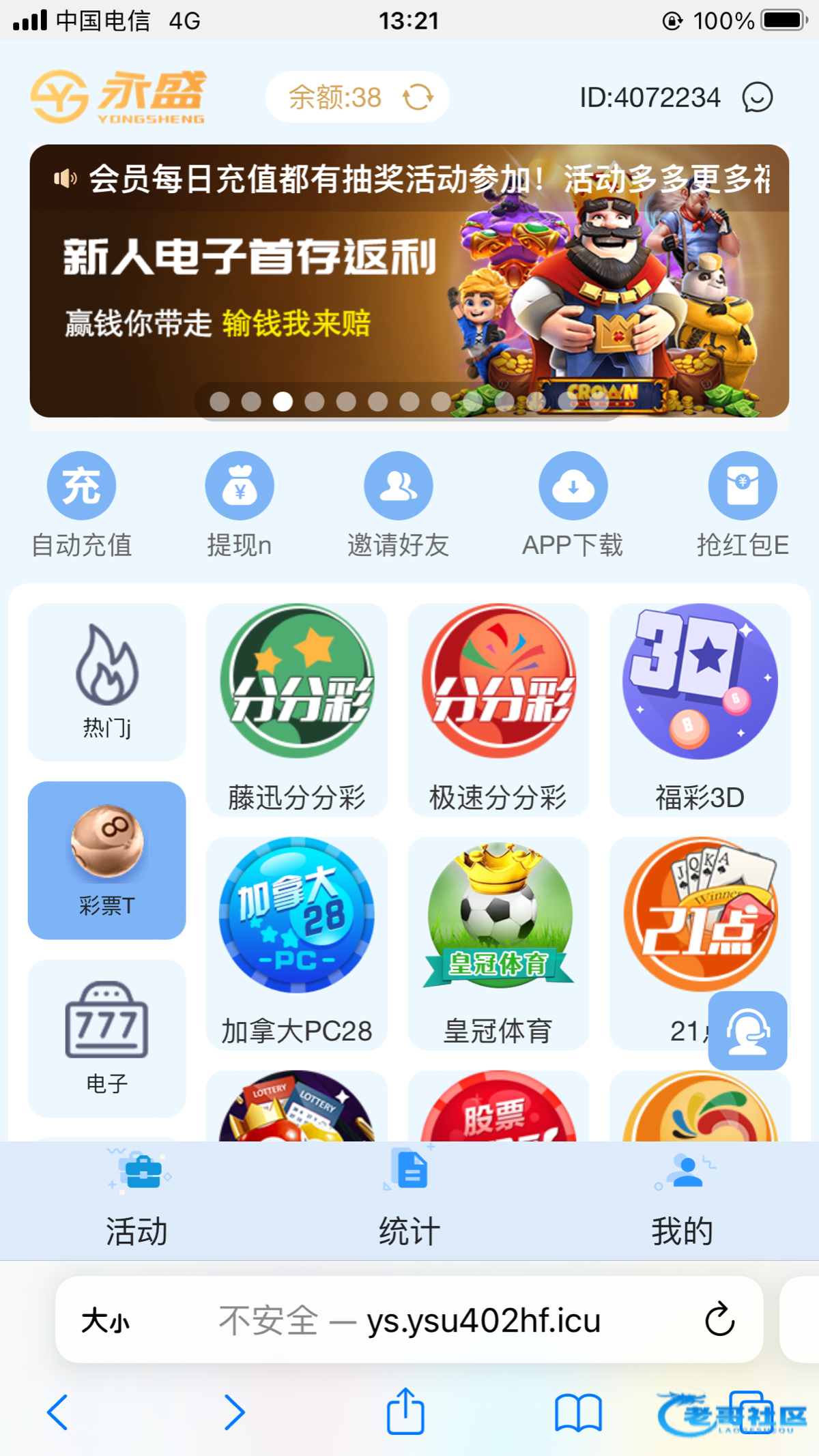Open the 提现 withdrawal shortcut
This screenshot has width=819, height=1456.
coord(240,486)
